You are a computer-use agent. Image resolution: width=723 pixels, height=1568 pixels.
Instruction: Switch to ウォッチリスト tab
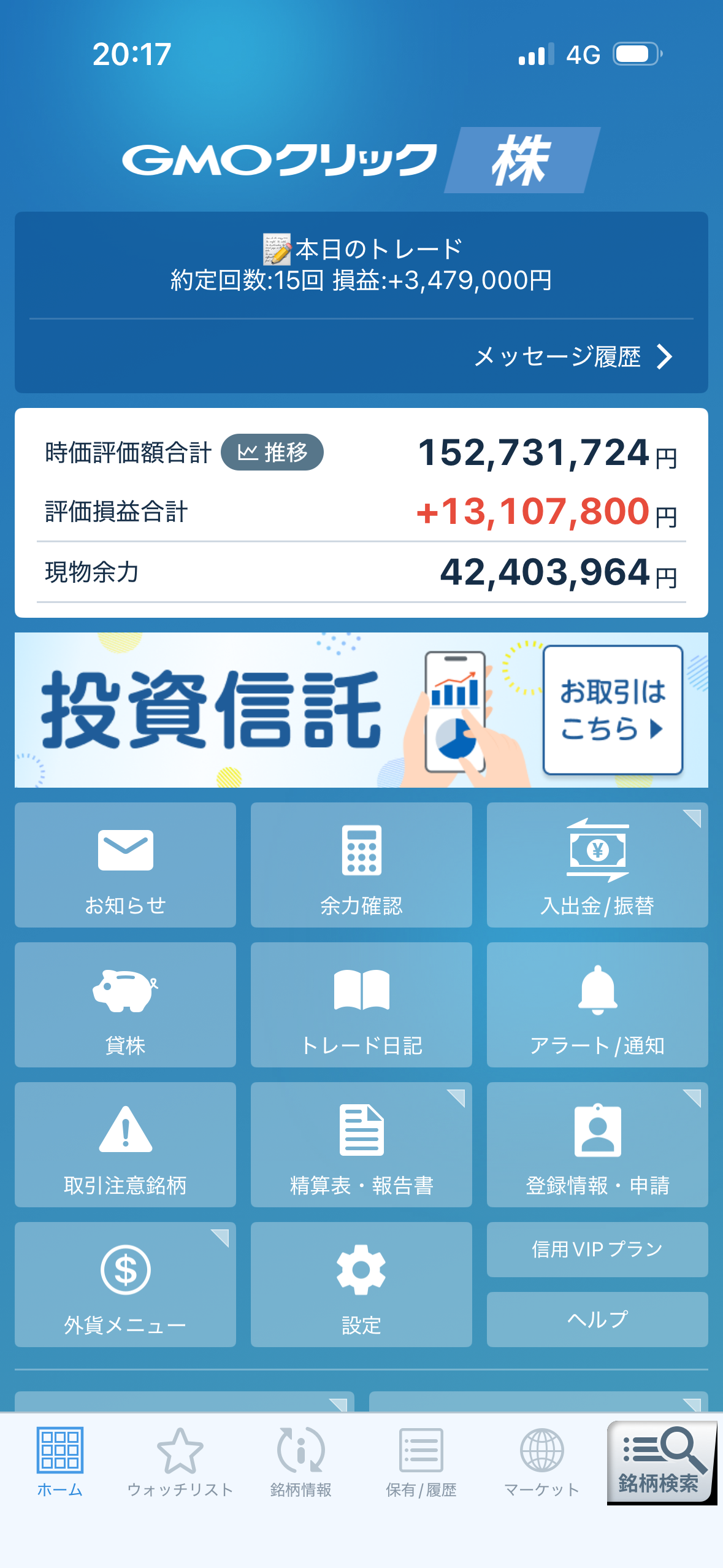(x=180, y=1462)
